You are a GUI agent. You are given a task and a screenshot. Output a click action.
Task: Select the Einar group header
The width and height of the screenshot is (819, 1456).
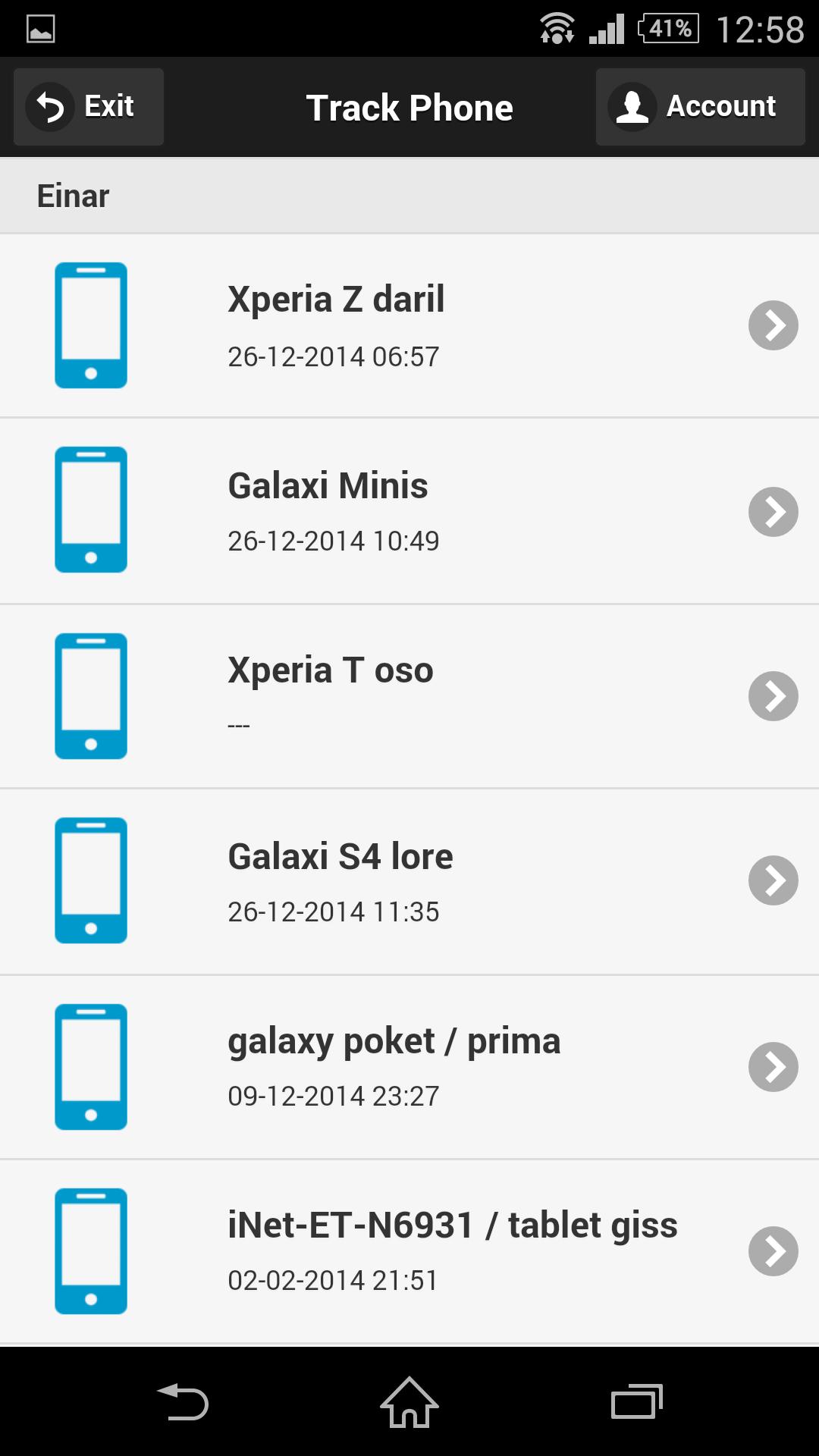72,194
